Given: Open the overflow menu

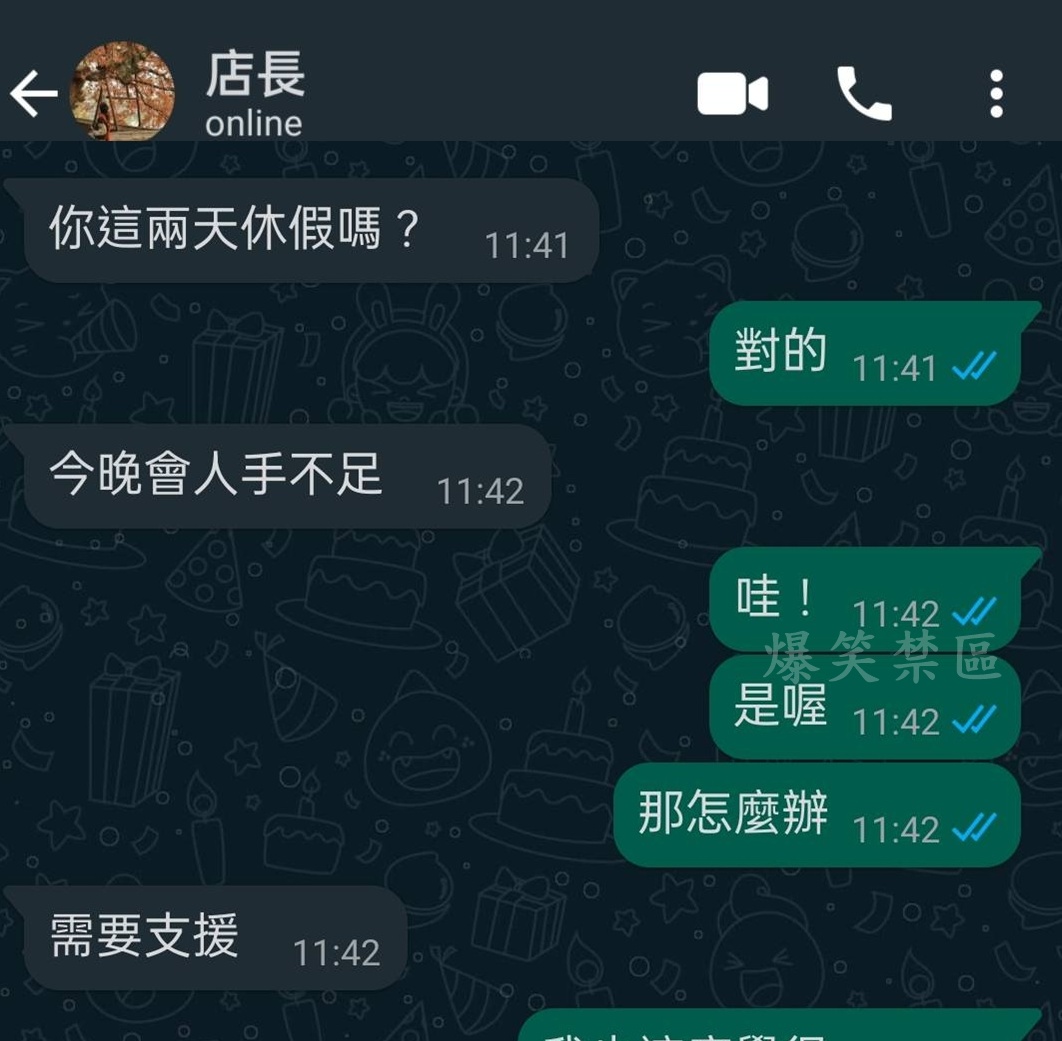Looking at the screenshot, I should point(995,94).
